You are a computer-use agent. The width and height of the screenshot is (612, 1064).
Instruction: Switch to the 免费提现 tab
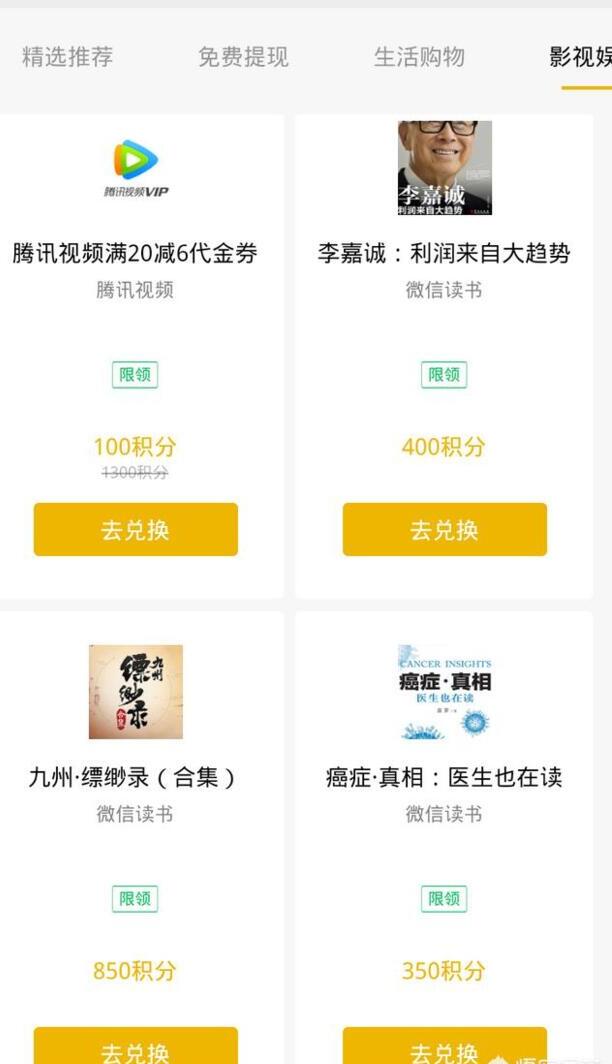click(x=243, y=57)
